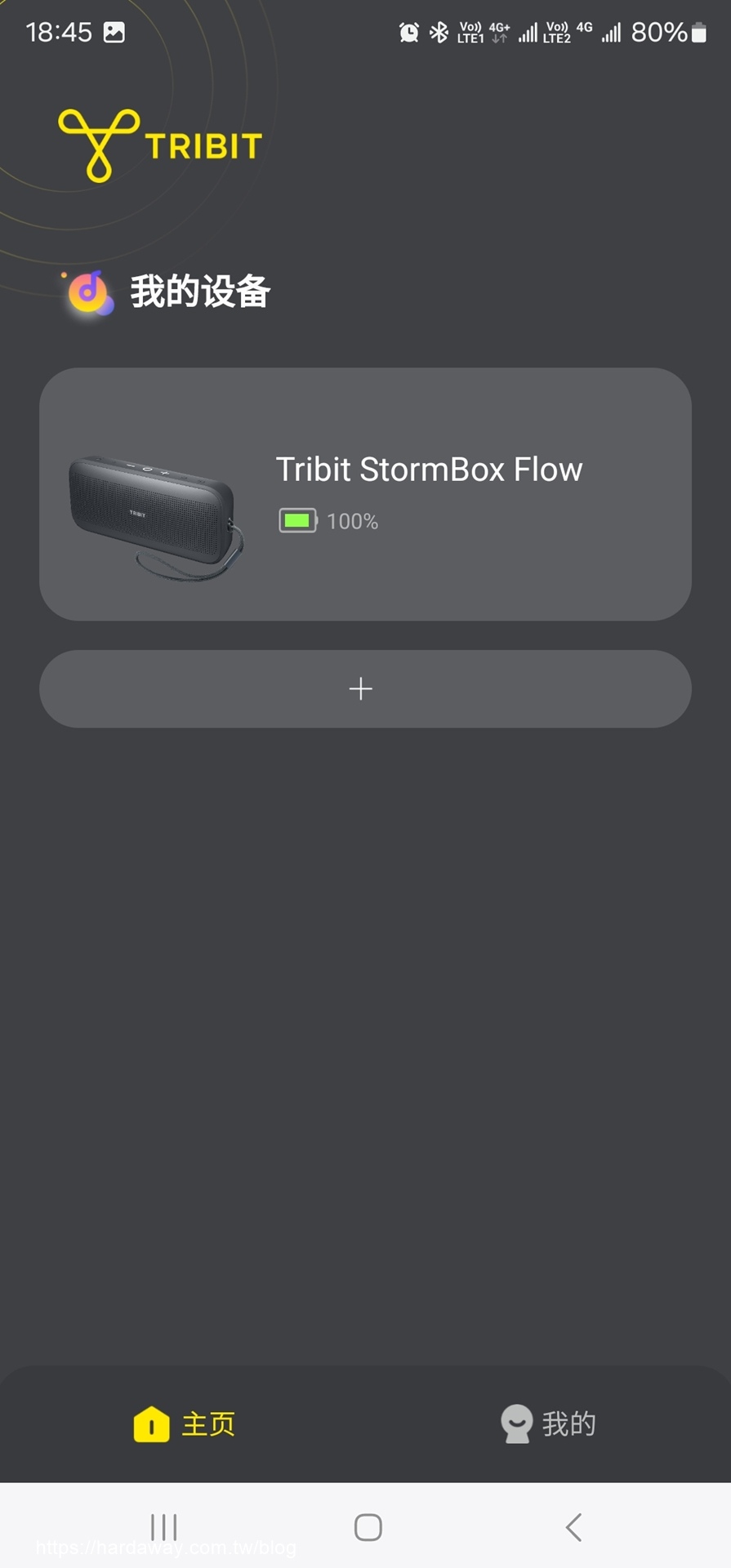Switch to the 主页 home tab
The width and height of the screenshot is (731, 1568).
(184, 1424)
